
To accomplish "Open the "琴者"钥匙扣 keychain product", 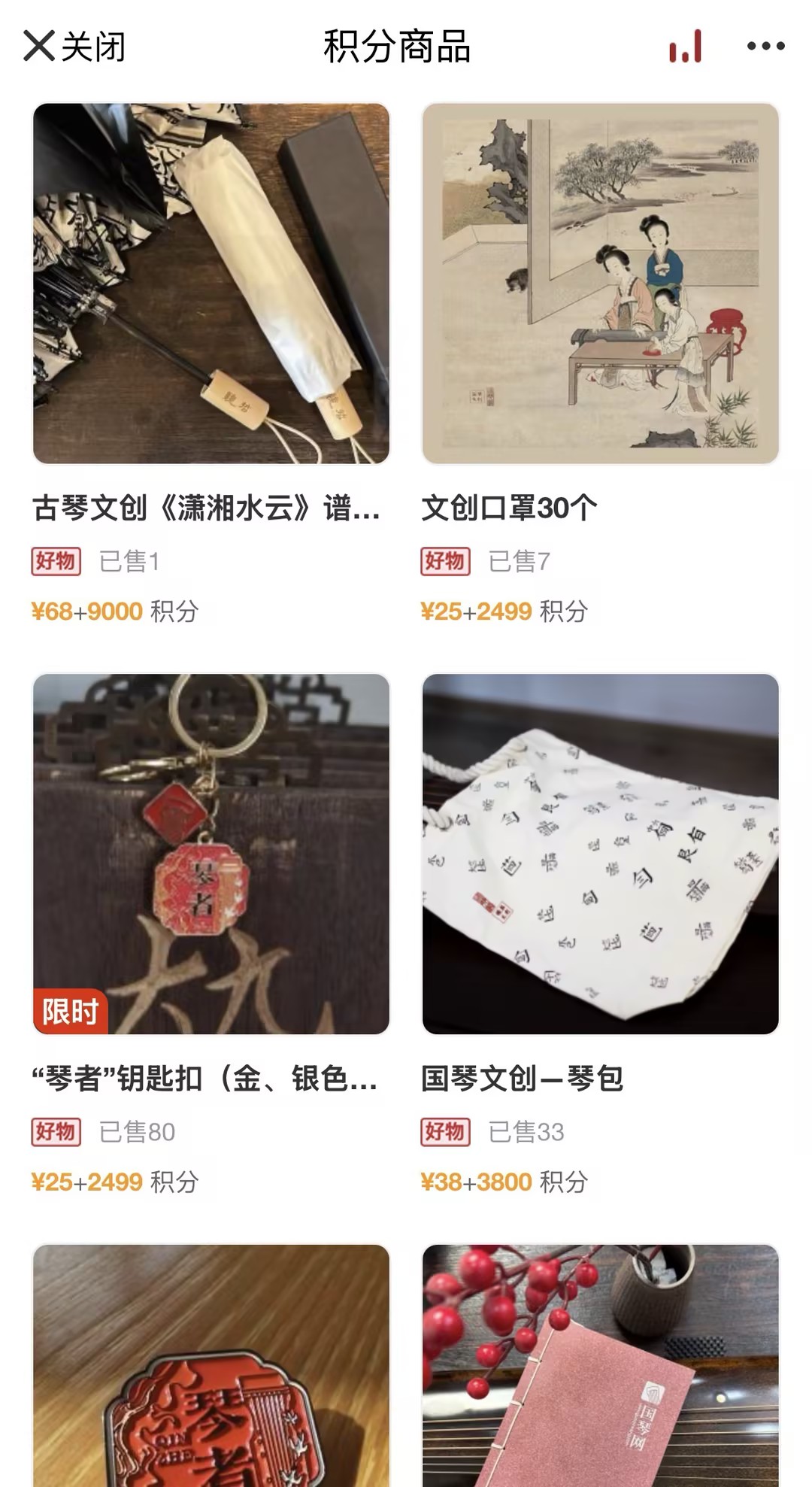I will click(x=211, y=854).
